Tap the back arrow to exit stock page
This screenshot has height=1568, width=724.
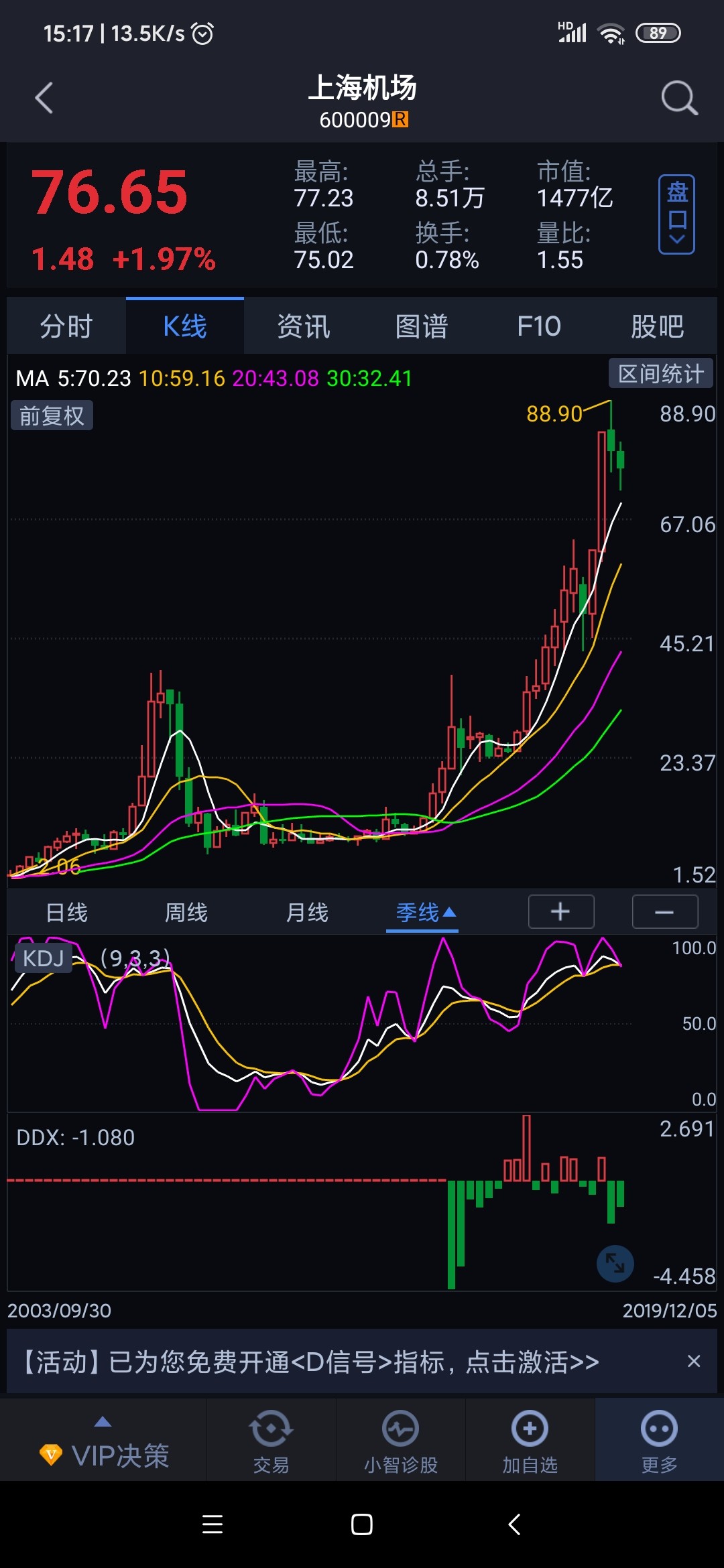point(43,98)
